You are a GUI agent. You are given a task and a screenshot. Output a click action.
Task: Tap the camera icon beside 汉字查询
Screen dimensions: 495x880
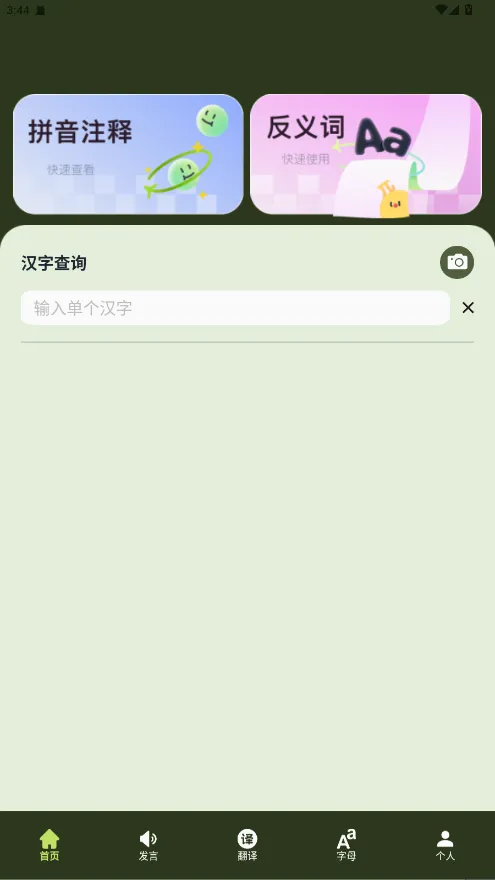click(x=457, y=262)
